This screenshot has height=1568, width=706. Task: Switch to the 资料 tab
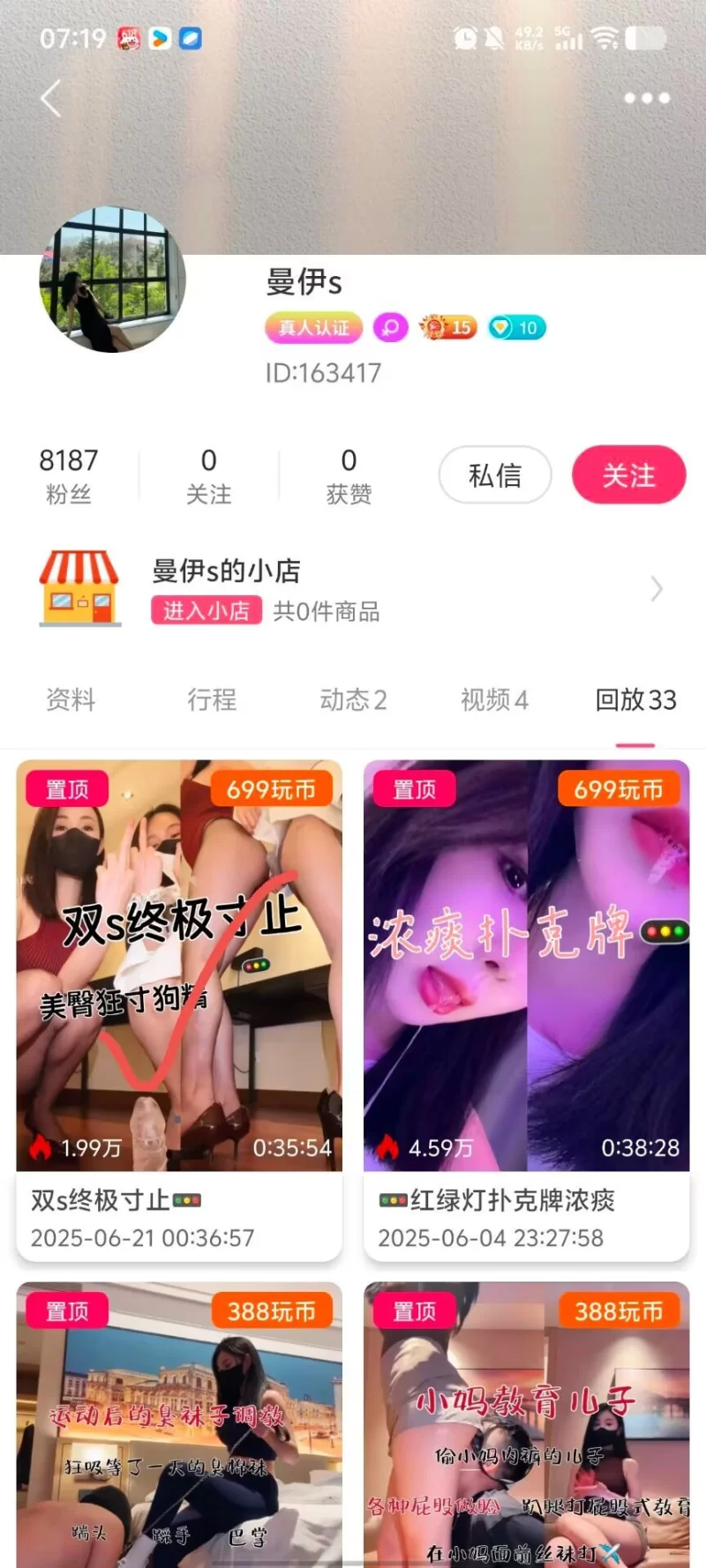point(71,699)
